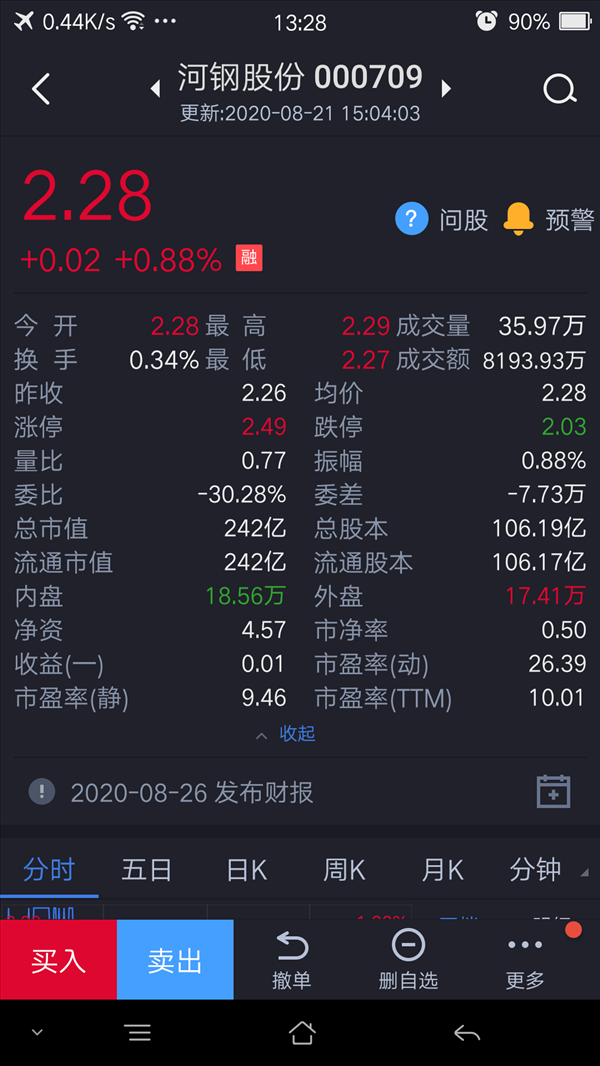This screenshot has width=600, height=1066.
Task: Open the 更多 menu
Action: (x=525, y=960)
